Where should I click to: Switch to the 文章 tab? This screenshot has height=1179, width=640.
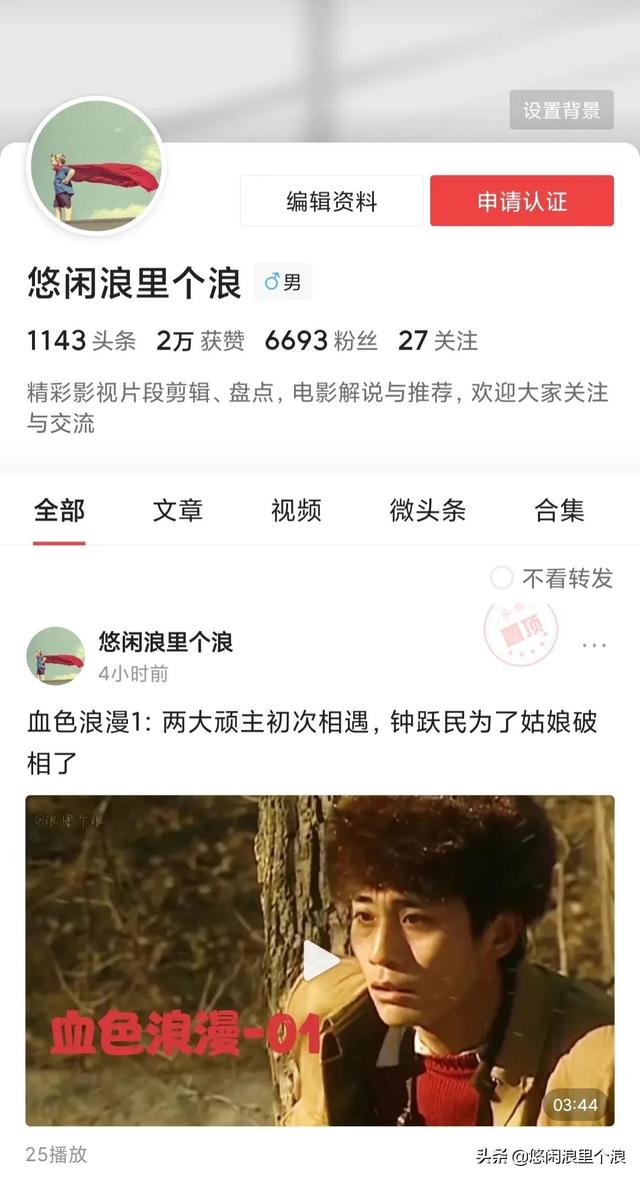(x=177, y=511)
